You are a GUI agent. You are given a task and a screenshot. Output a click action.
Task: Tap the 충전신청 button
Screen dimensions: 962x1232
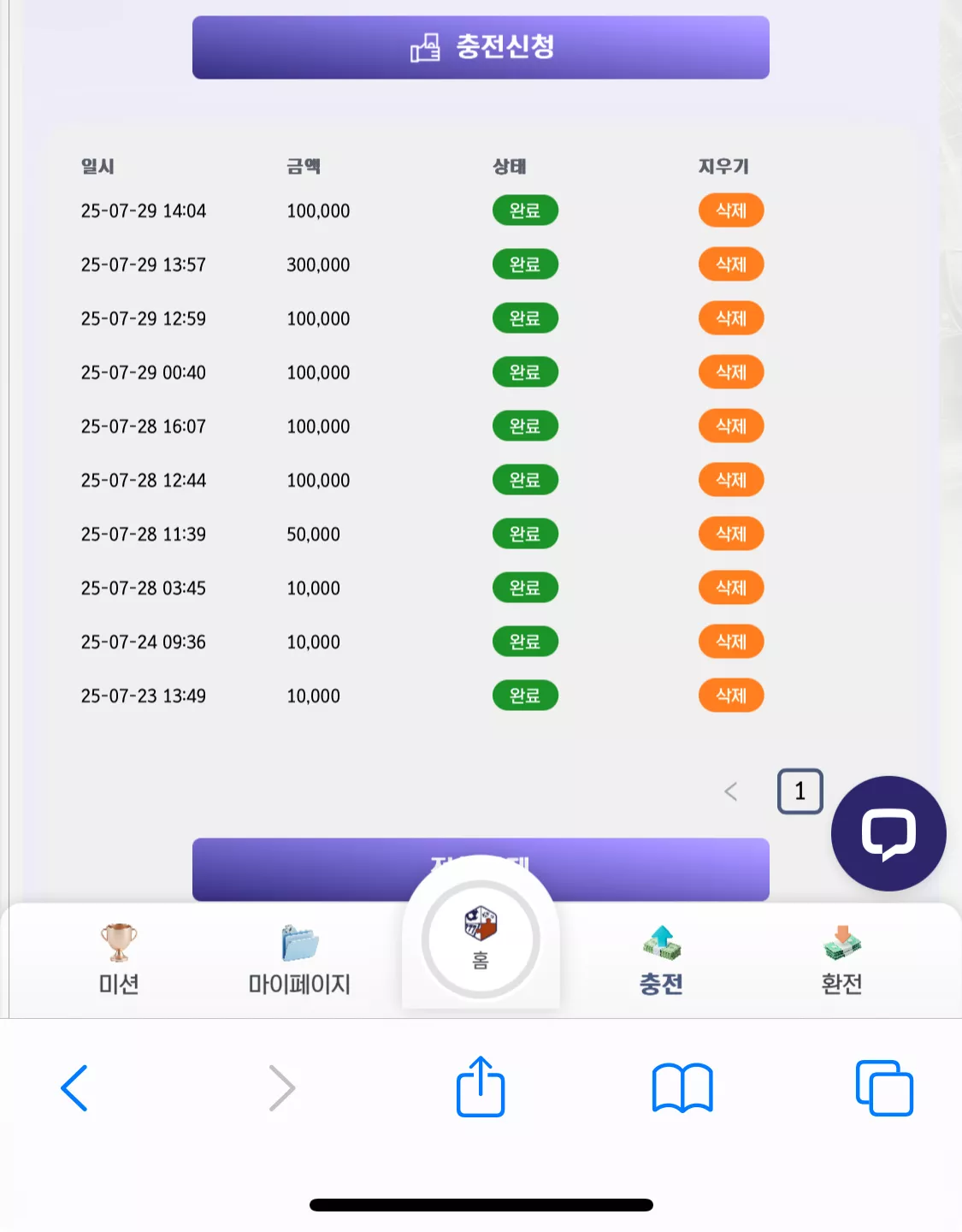point(481,47)
